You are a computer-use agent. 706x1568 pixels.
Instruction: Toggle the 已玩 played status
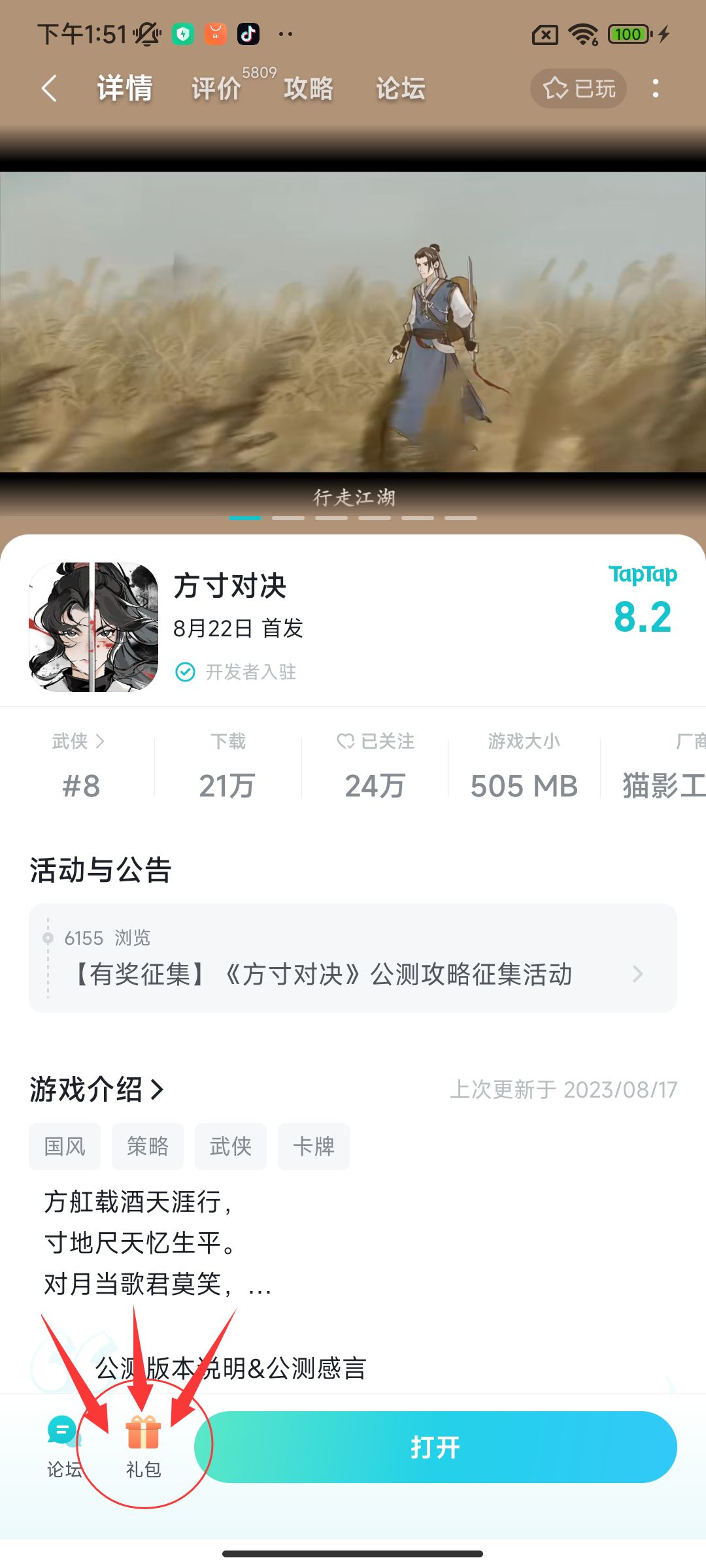[x=578, y=88]
